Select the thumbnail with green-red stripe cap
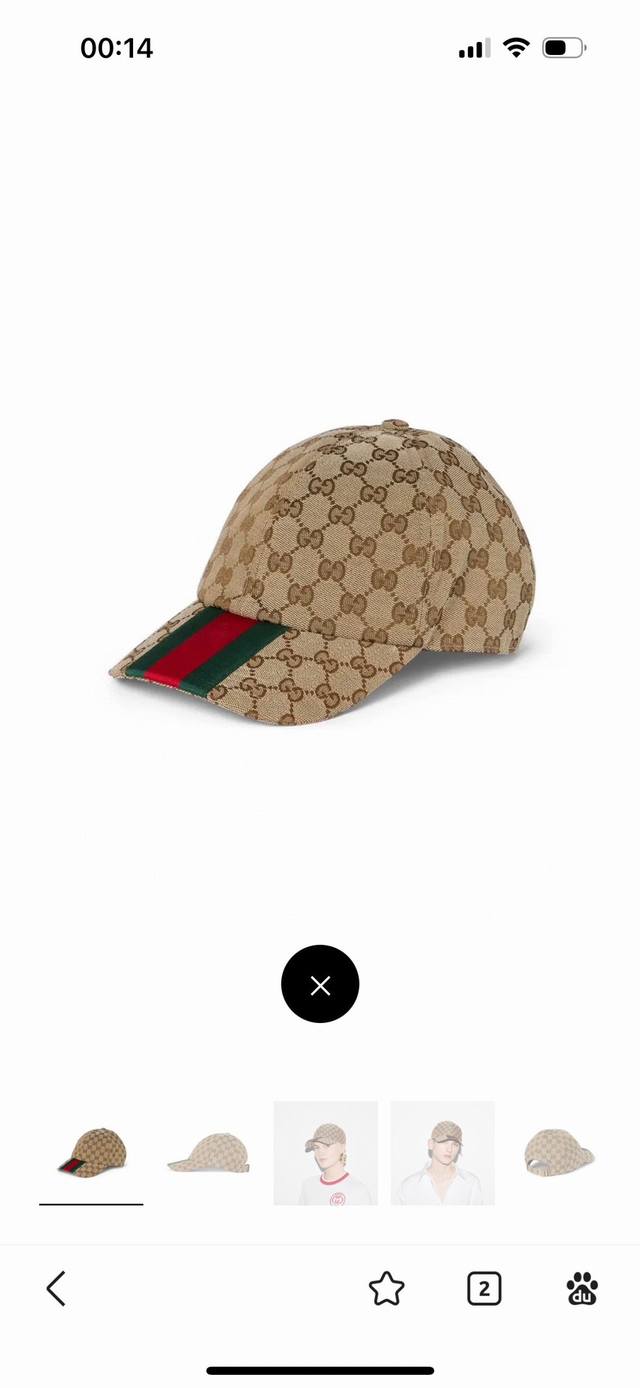640x1388 pixels. pyautogui.click(x=91, y=1152)
